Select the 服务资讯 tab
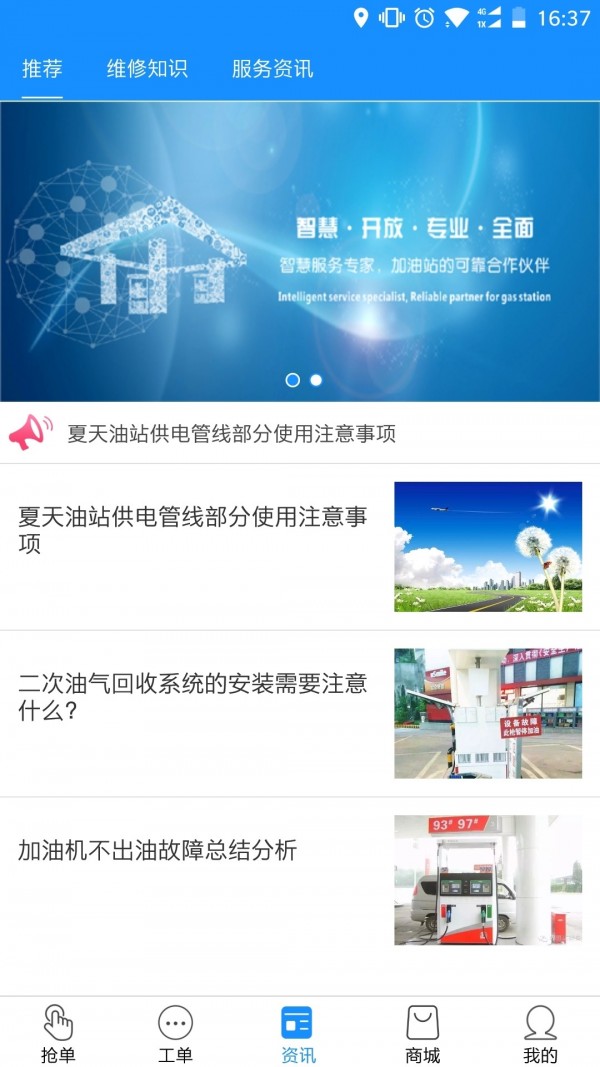This screenshot has height=1067, width=600. pyautogui.click(x=272, y=69)
